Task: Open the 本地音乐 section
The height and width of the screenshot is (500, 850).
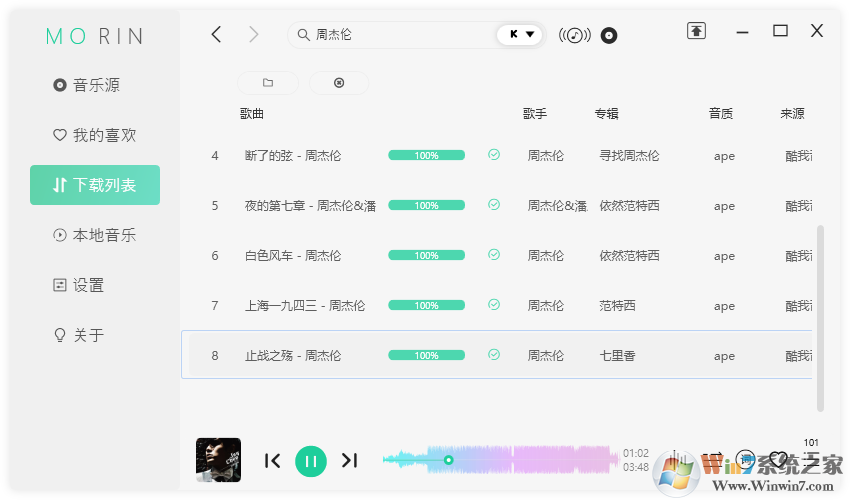Action: pyautogui.click(x=94, y=235)
